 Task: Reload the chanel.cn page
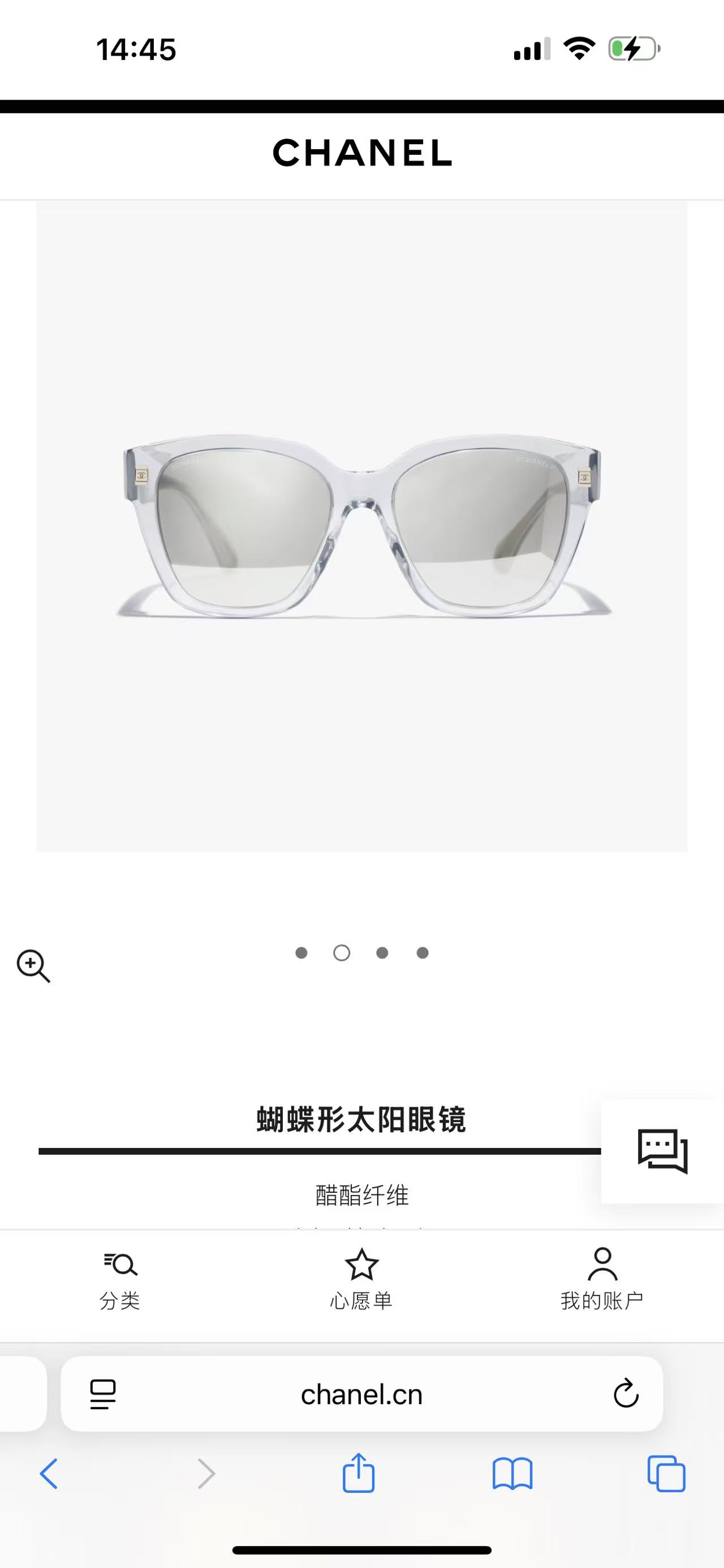coord(626,1394)
